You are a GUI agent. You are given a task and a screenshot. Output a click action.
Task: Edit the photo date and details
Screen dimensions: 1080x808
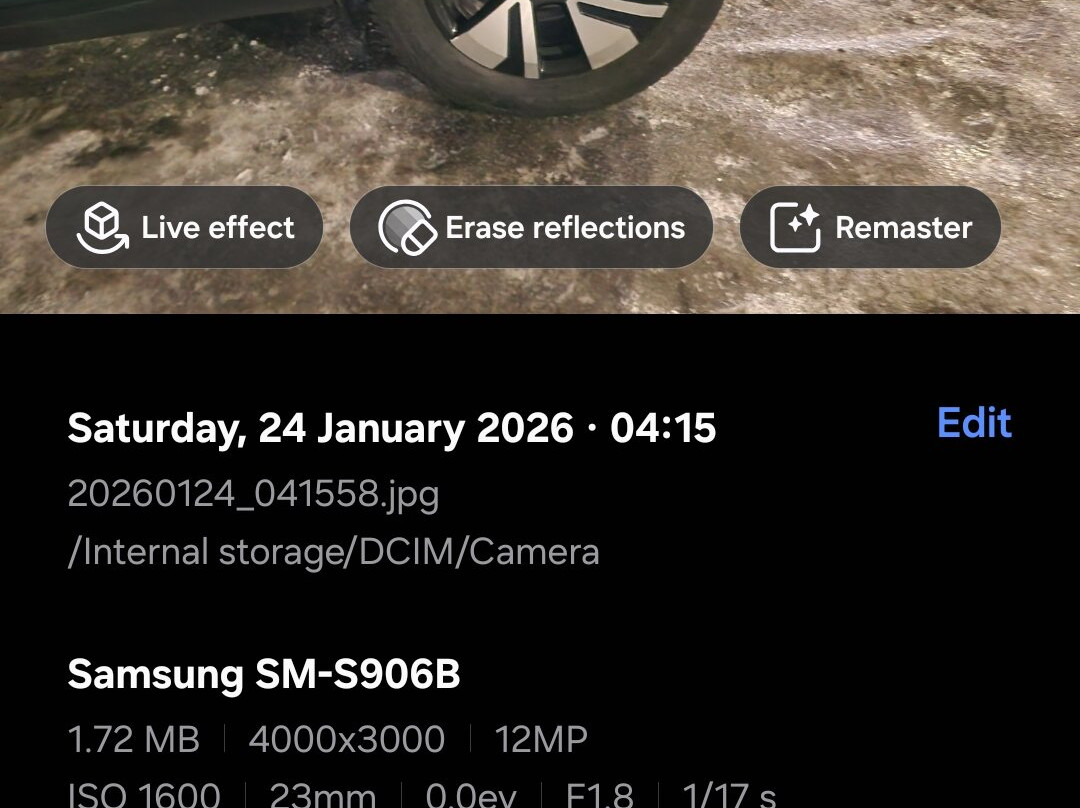pos(974,423)
